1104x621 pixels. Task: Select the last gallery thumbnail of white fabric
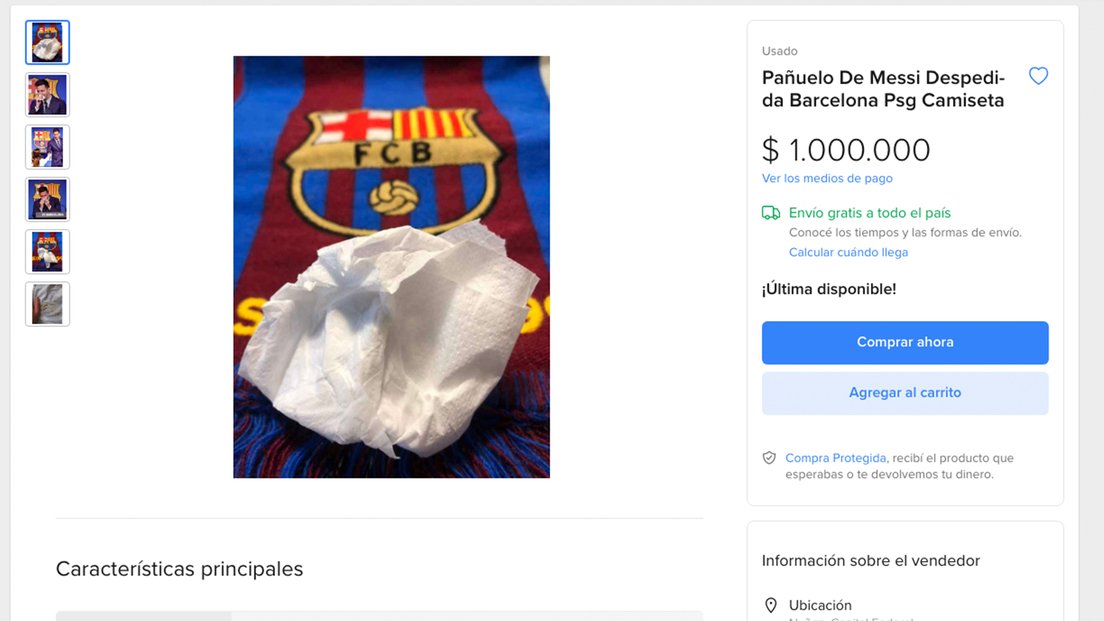click(48, 304)
